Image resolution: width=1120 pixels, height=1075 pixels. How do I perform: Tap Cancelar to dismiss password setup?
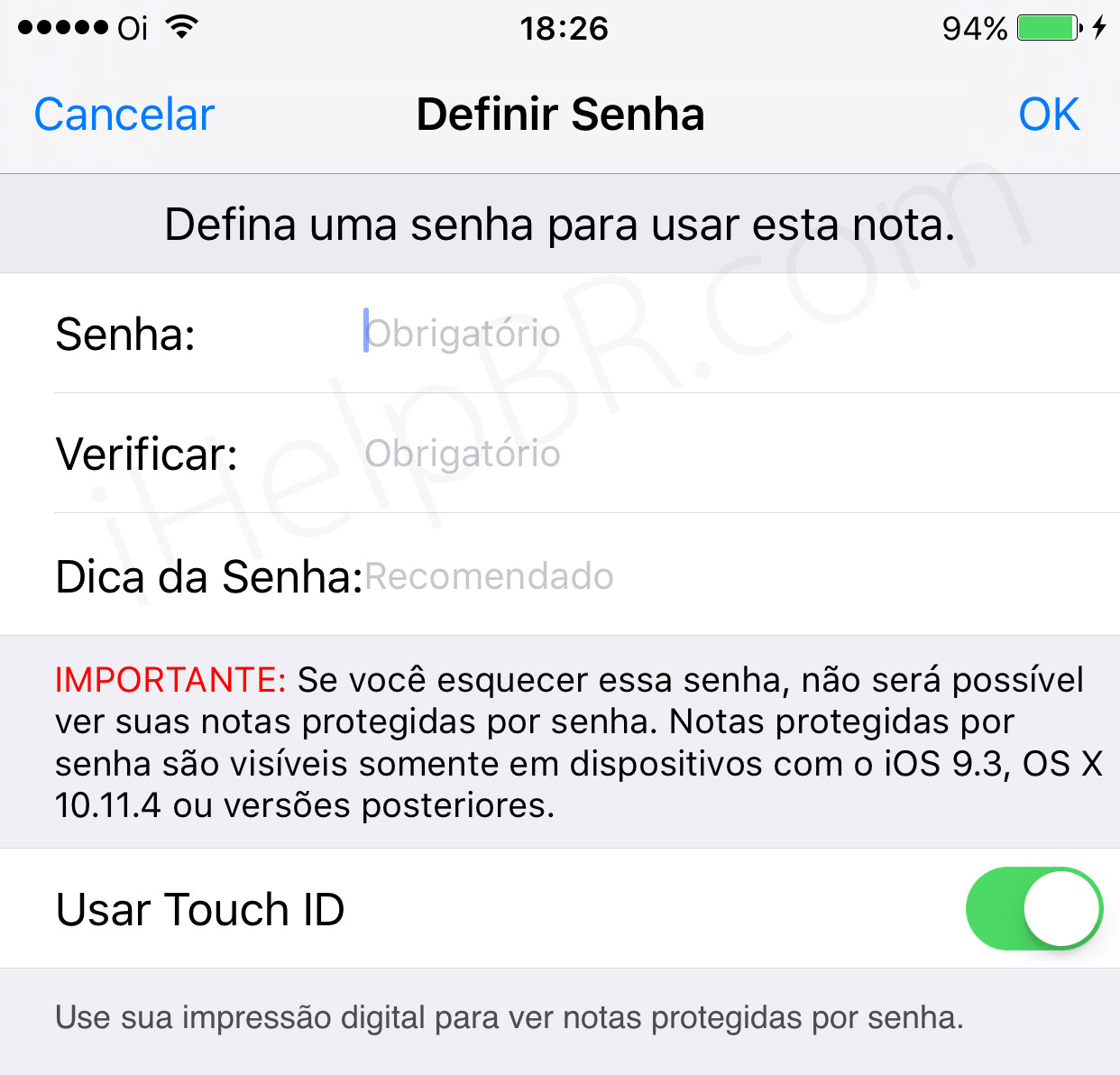point(124,115)
